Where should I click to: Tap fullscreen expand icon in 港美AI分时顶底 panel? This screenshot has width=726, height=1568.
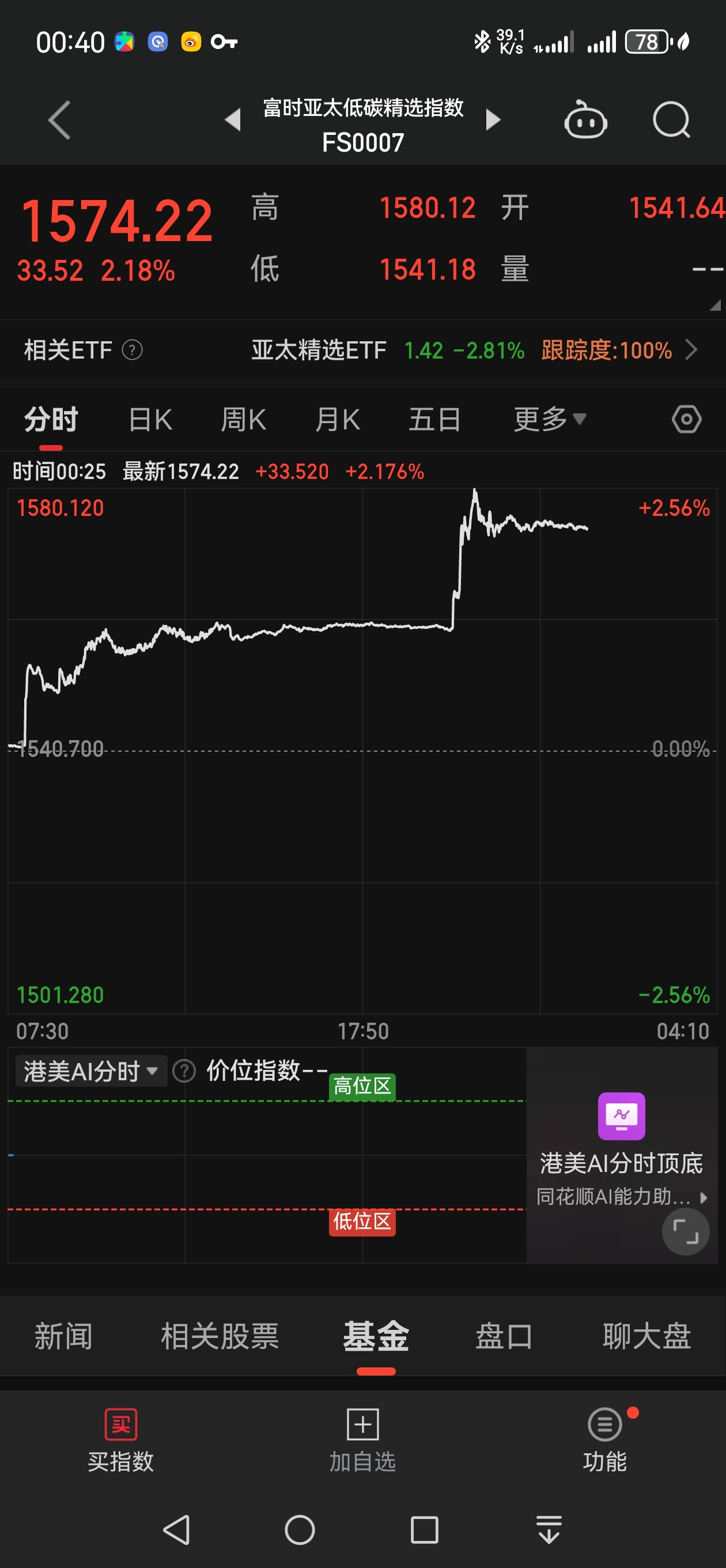click(685, 1231)
